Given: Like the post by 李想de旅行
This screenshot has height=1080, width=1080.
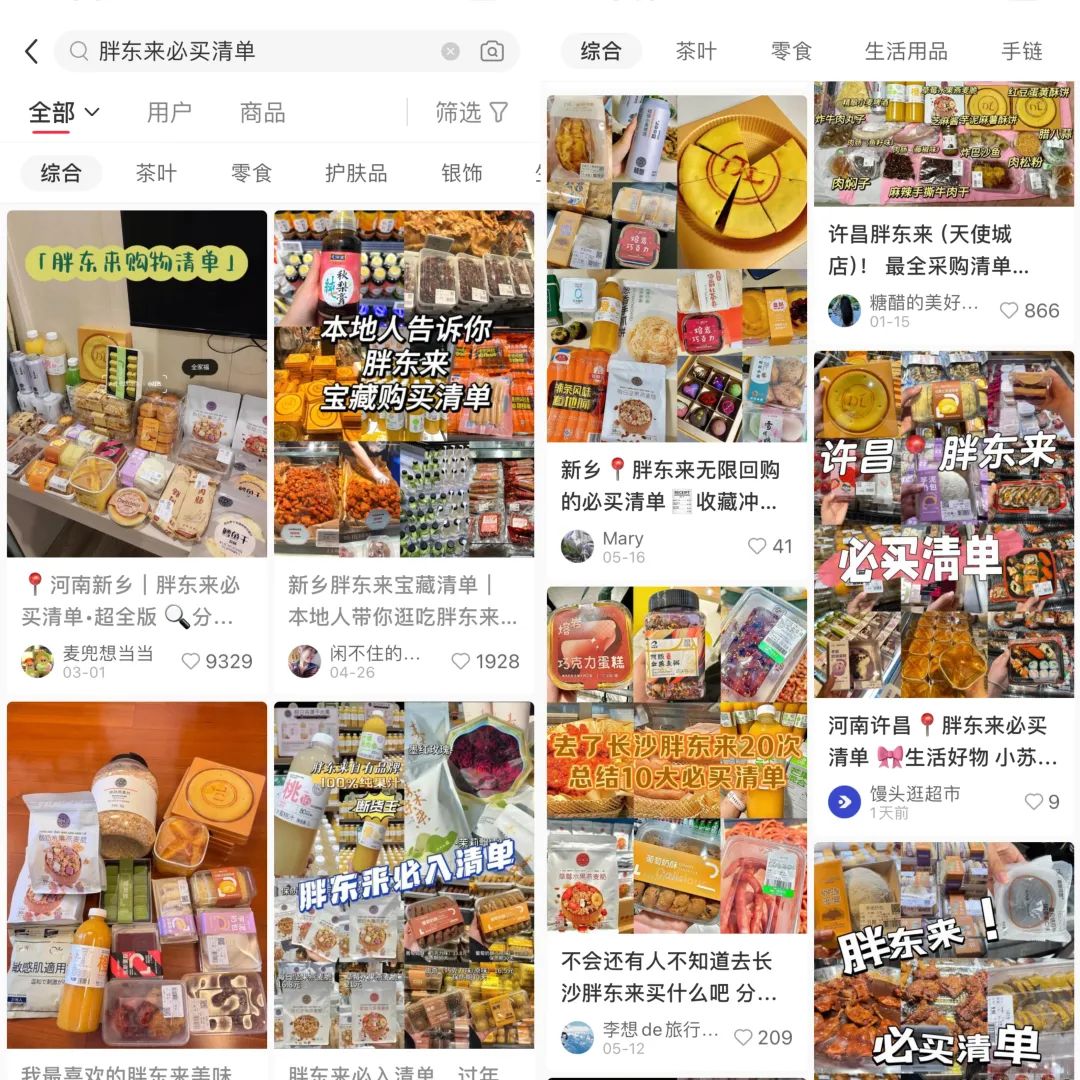Looking at the screenshot, I should pos(744,1037).
